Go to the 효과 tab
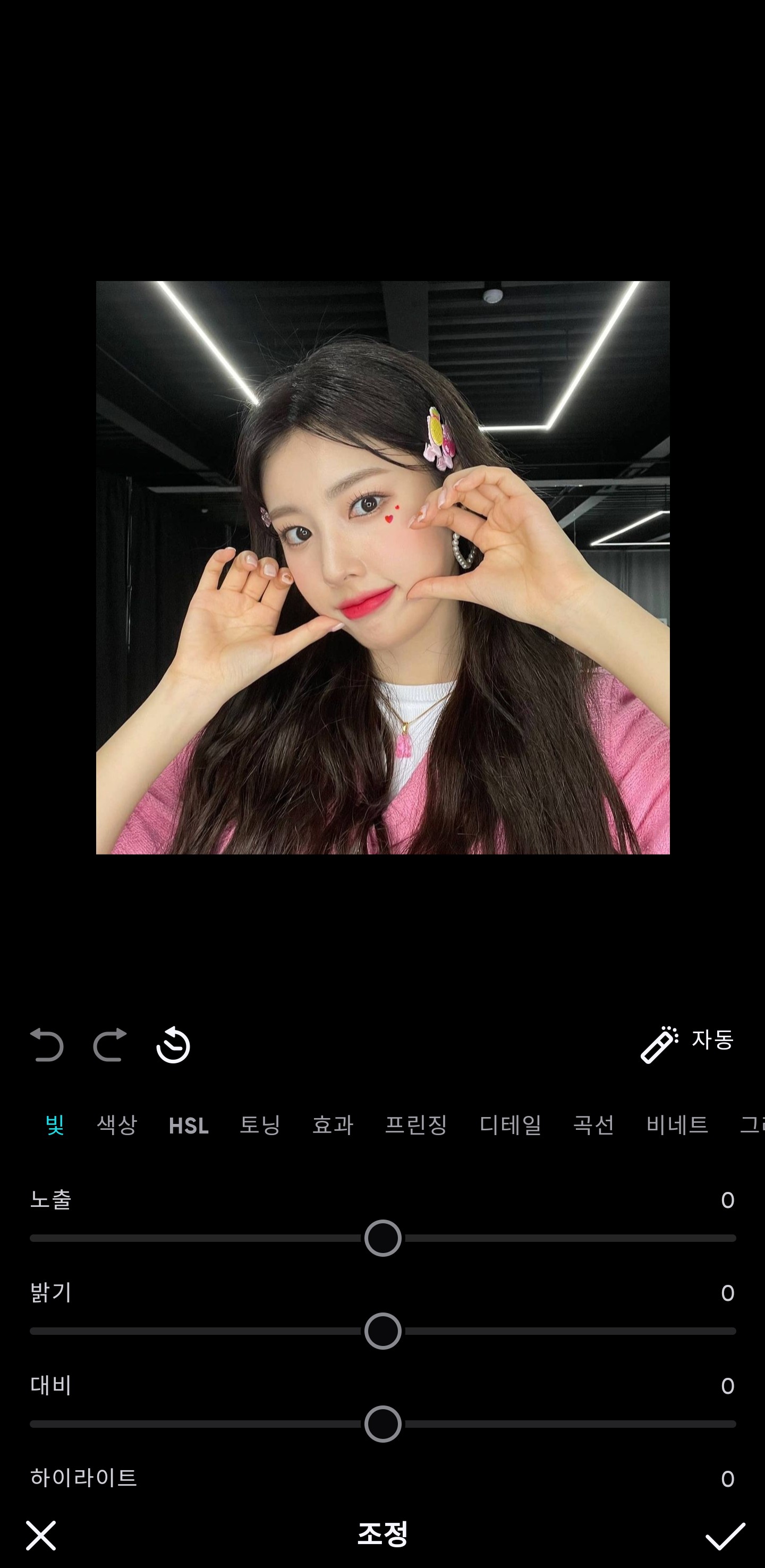 click(332, 1125)
